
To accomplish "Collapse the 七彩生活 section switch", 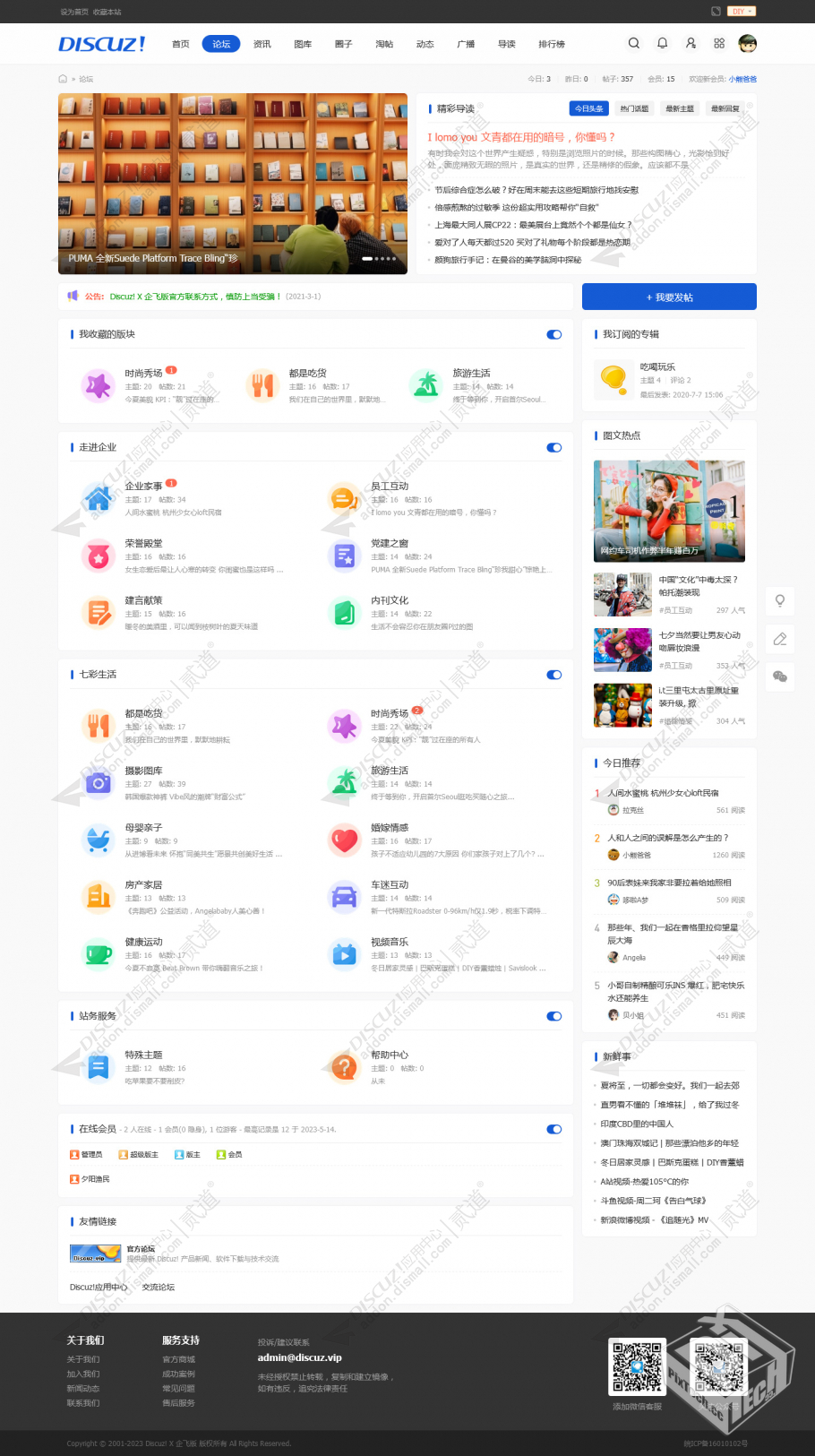I will [x=554, y=675].
